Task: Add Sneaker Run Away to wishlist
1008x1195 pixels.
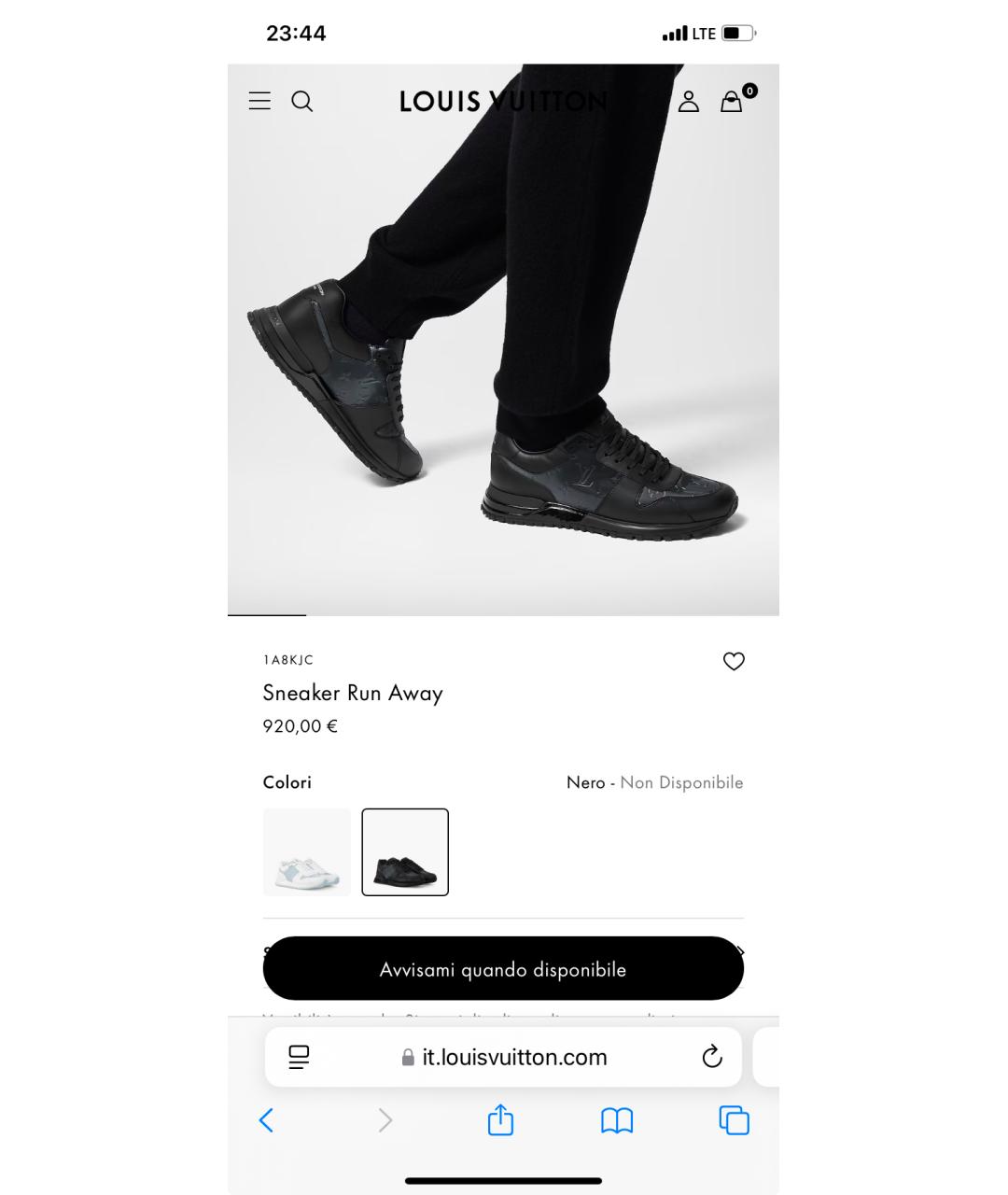Action: pyautogui.click(x=734, y=661)
